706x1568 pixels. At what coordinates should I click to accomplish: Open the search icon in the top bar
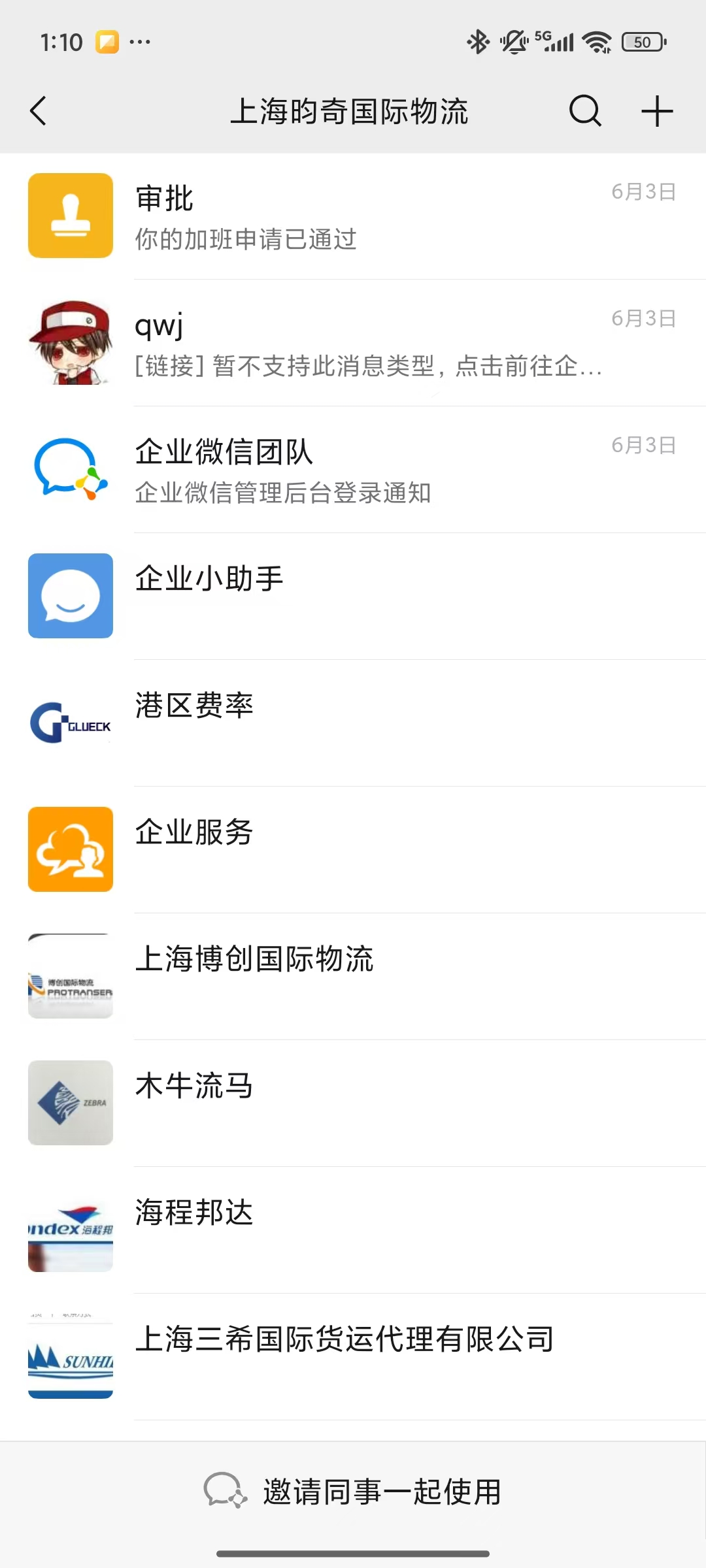click(585, 111)
